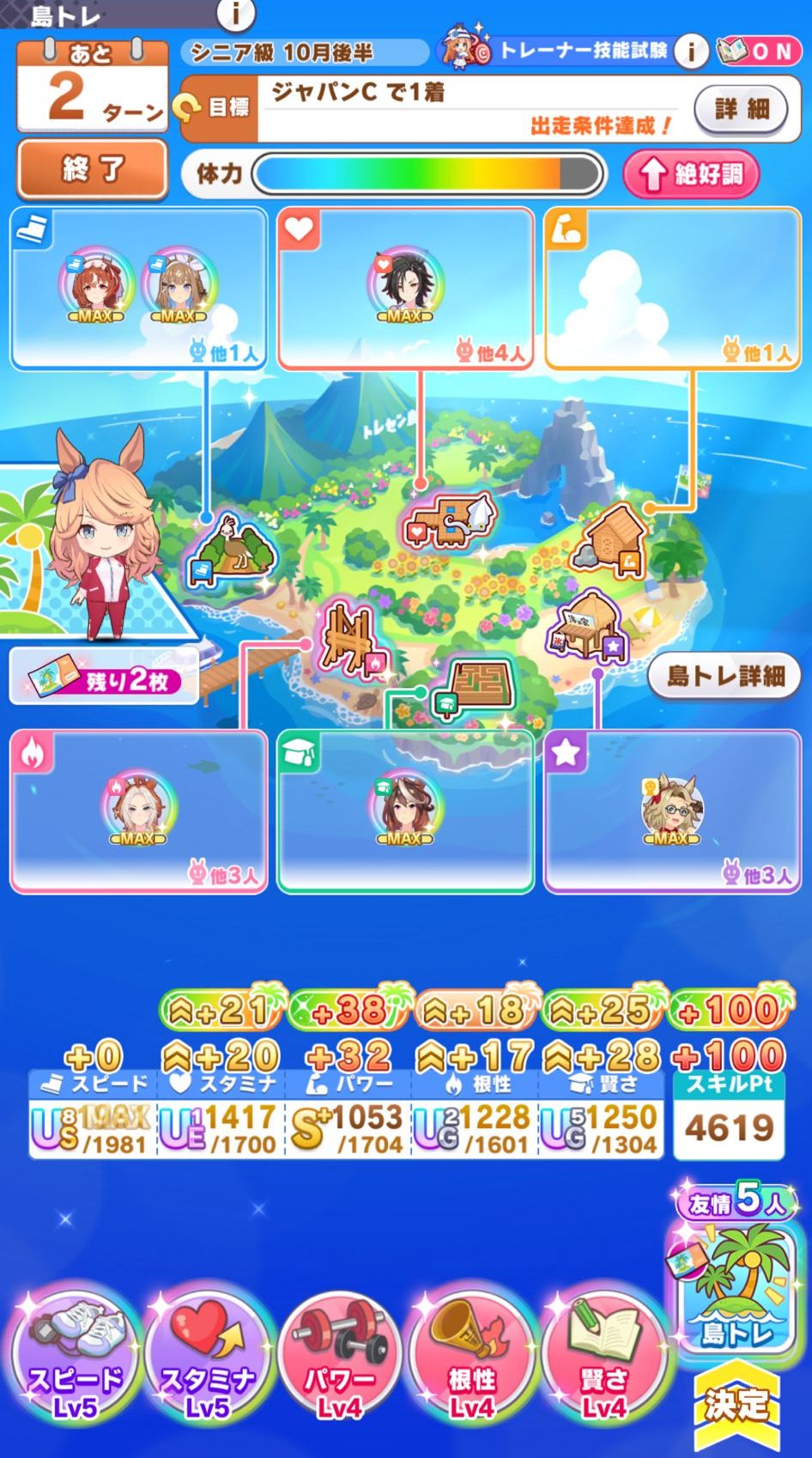The image size is (812, 1458).
Task: Open the speed facility card with two MAX characters
Action: click(x=139, y=289)
